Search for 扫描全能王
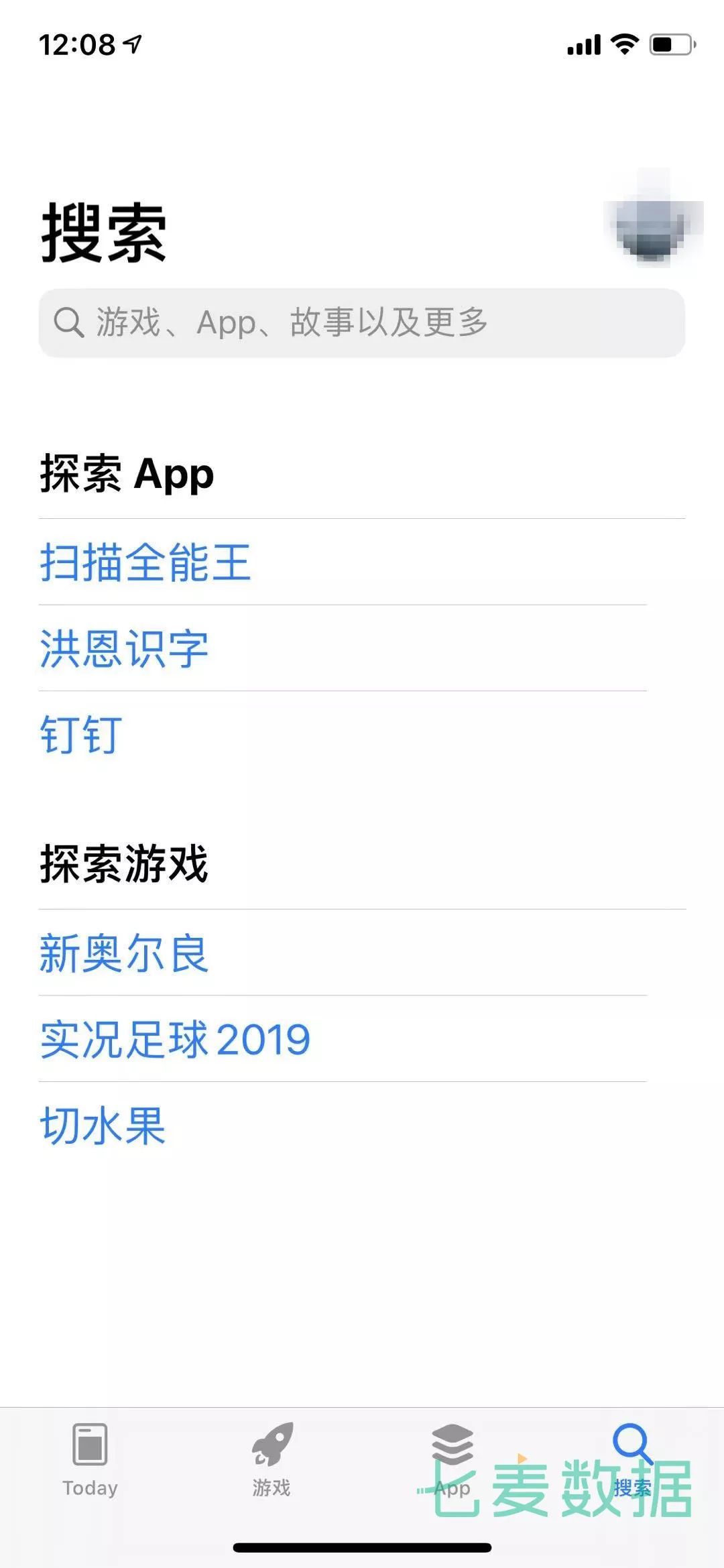Screen dimensions: 724x1568 [145, 562]
